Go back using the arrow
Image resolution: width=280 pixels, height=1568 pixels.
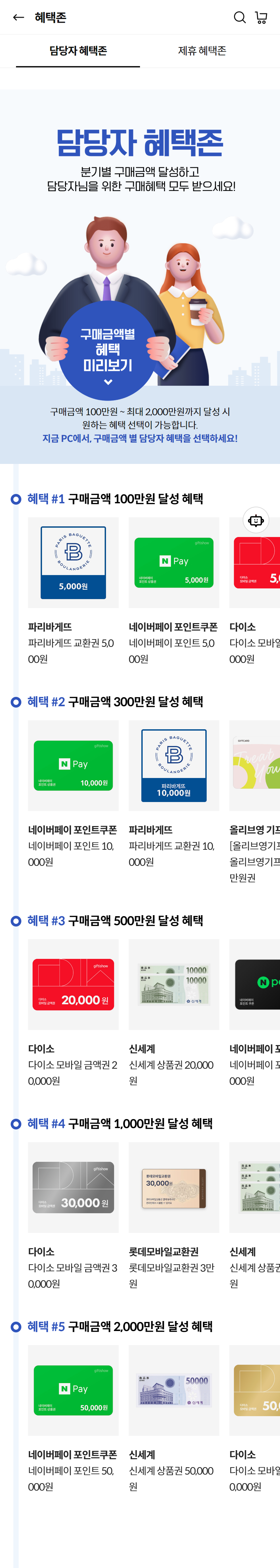[x=18, y=18]
